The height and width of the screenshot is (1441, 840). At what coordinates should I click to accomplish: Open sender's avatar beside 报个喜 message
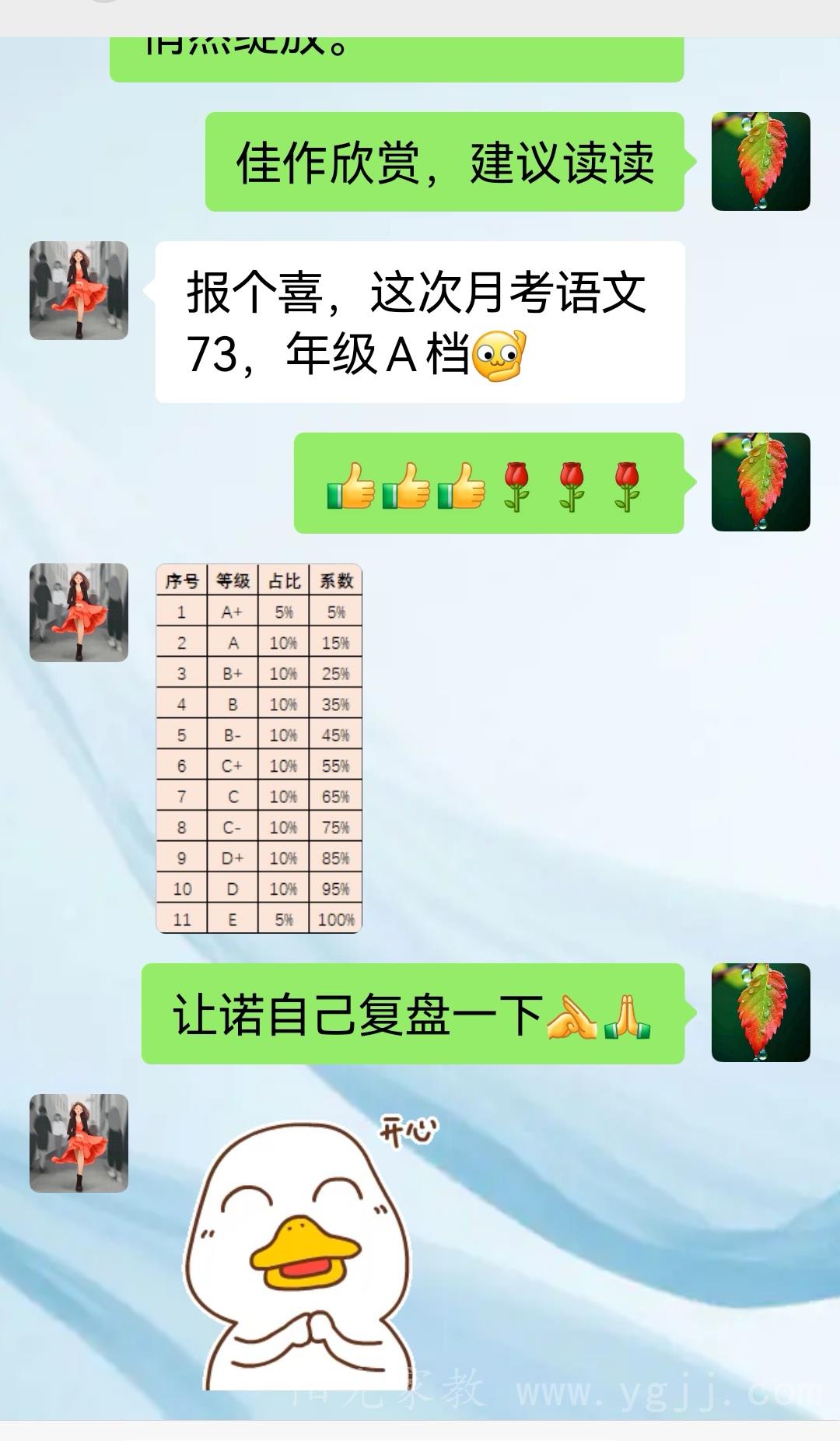(79, 290)
